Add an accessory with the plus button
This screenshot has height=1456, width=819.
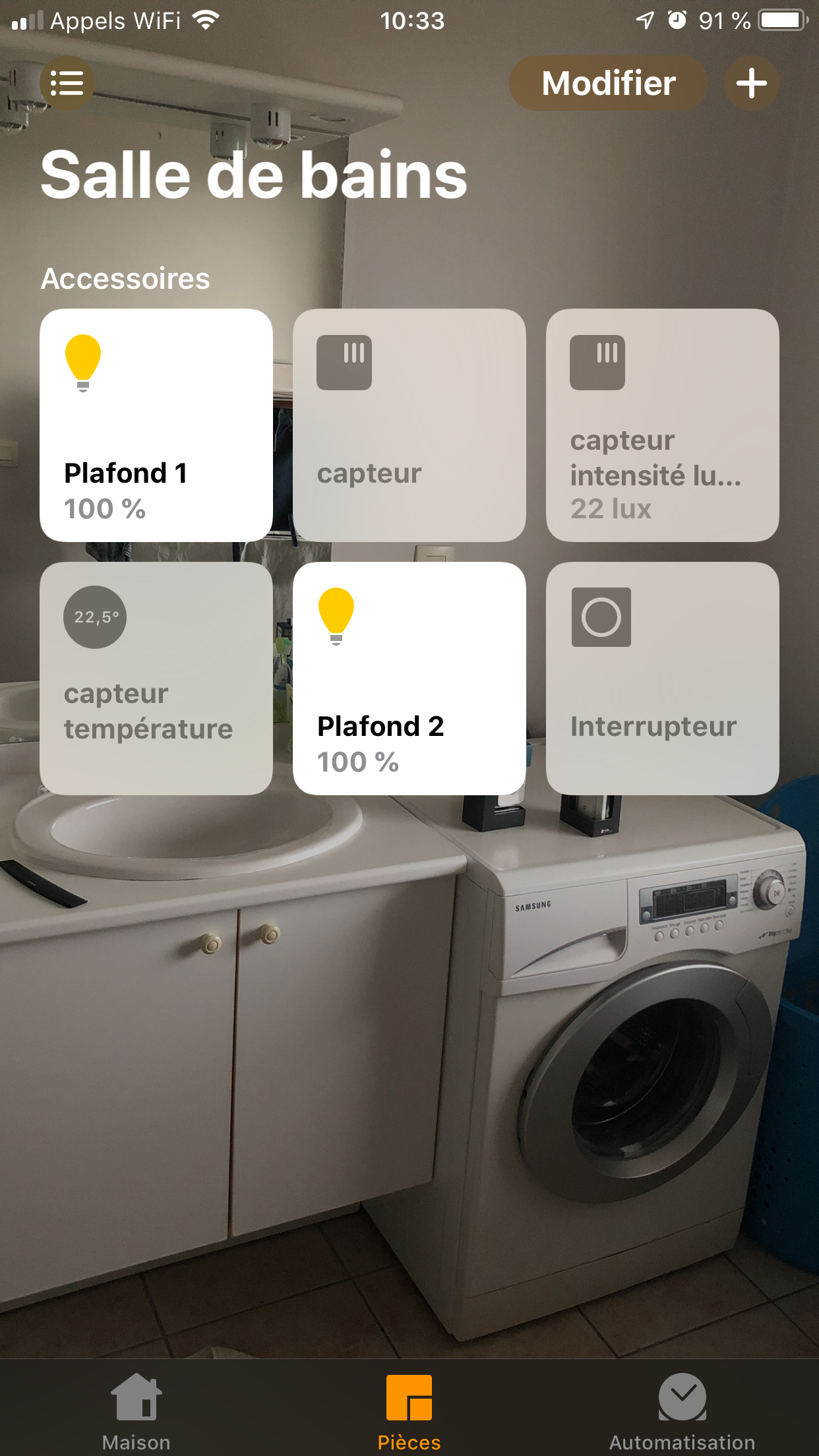coord(751,83)
